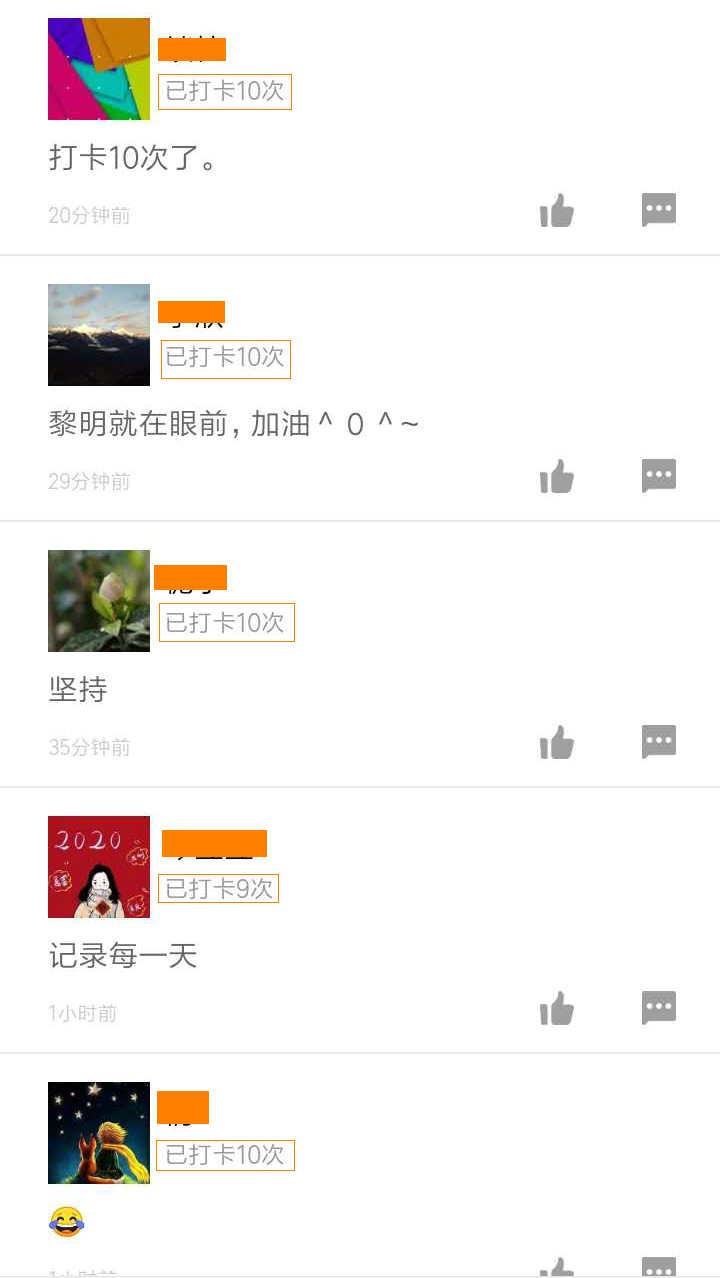Click the 已打卡10次 badge on the 坚持 post

click(226, 622)
